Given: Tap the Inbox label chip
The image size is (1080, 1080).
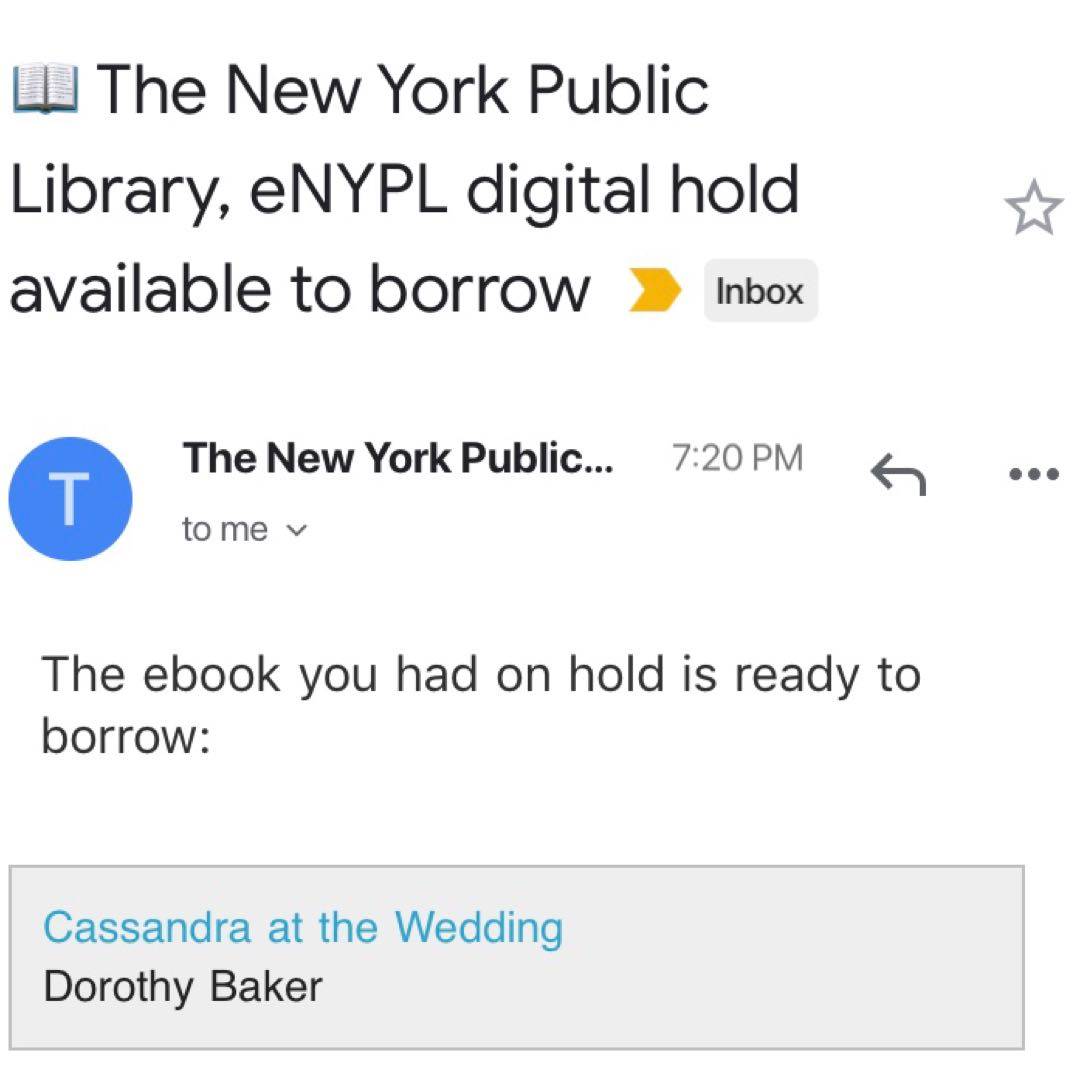Looking at the screenshot, I should tap(760, 291).
